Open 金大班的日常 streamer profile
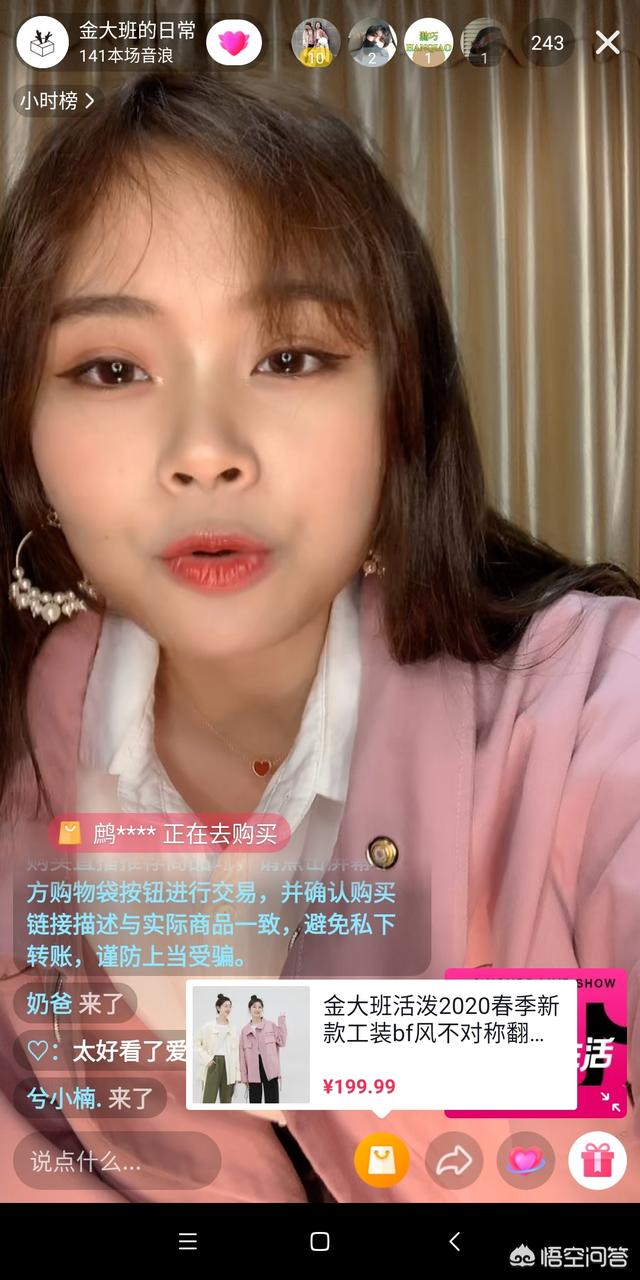 pos(42,42)
